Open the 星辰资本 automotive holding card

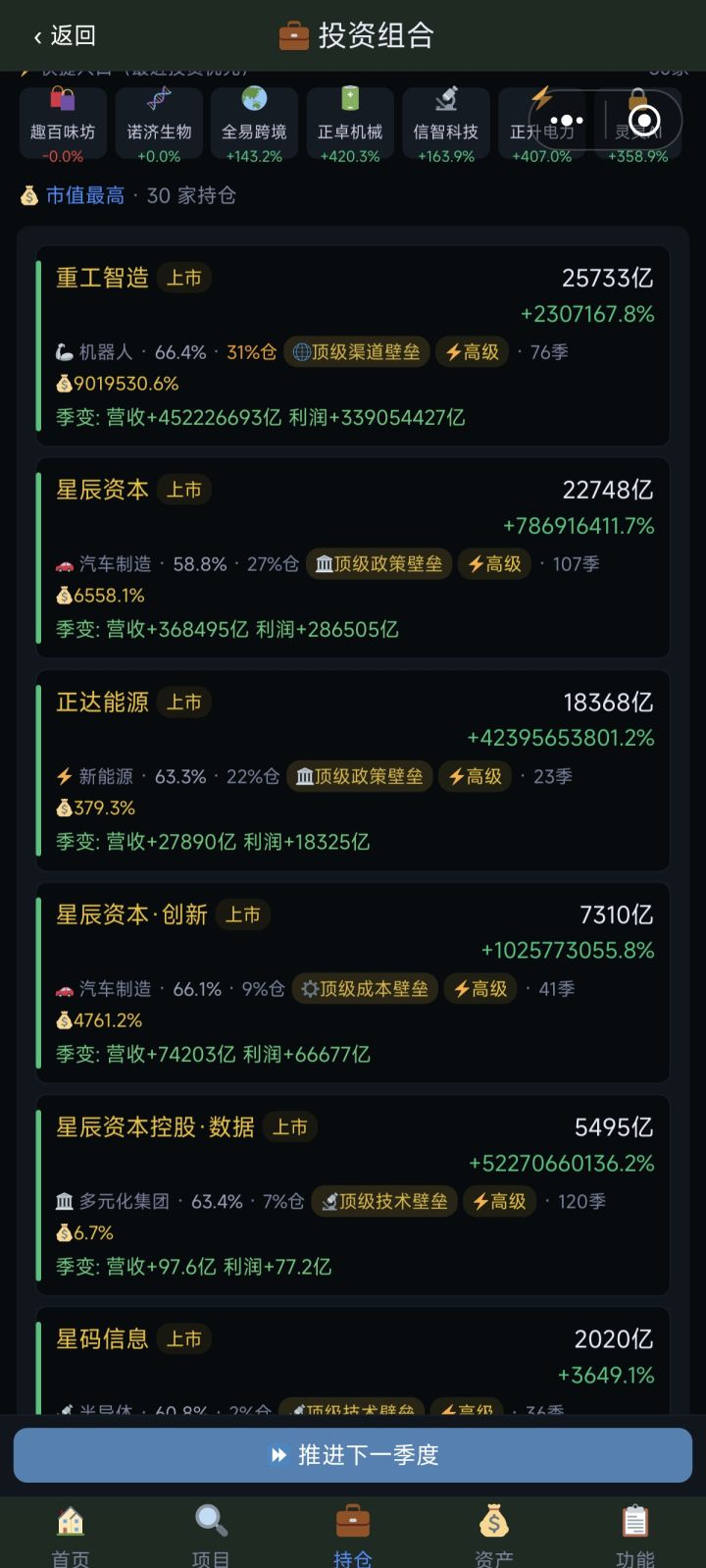tap(353, 558)
